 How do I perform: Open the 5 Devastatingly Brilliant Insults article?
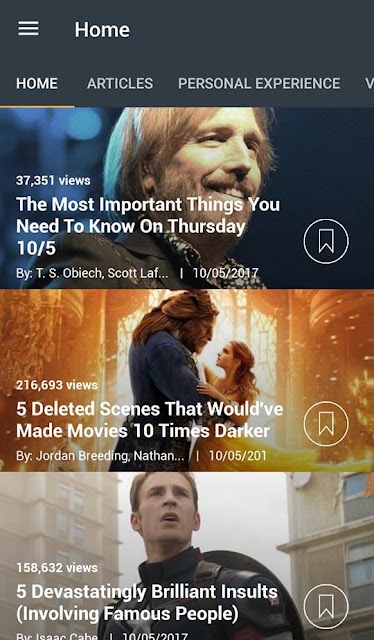coord(147,602)
